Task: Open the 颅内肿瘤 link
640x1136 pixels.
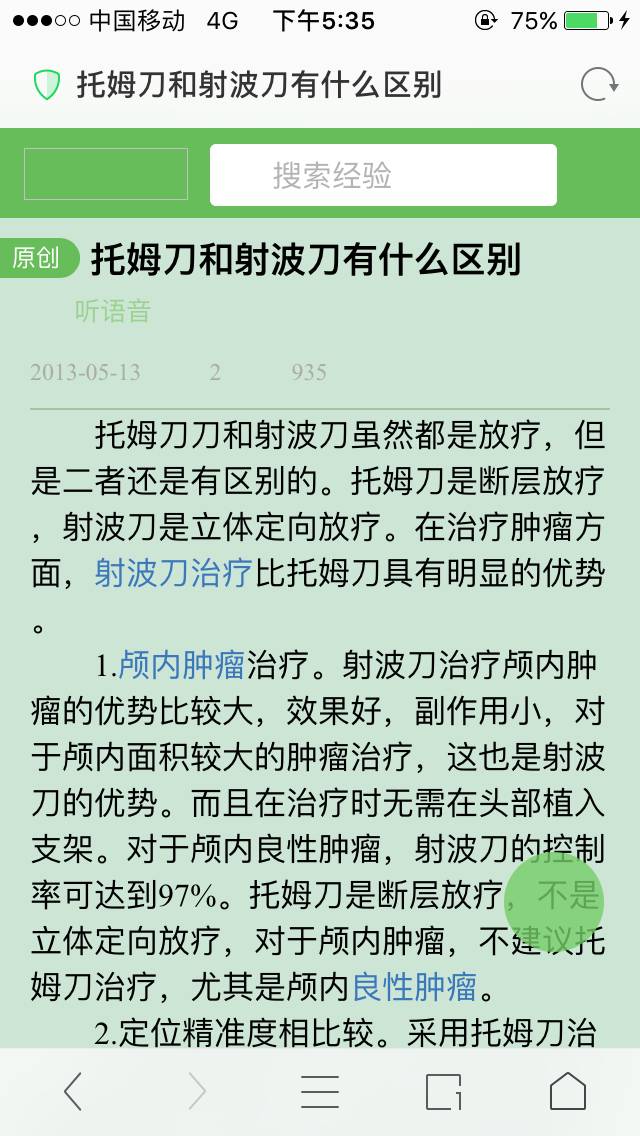Action: [x=182, y=665]
